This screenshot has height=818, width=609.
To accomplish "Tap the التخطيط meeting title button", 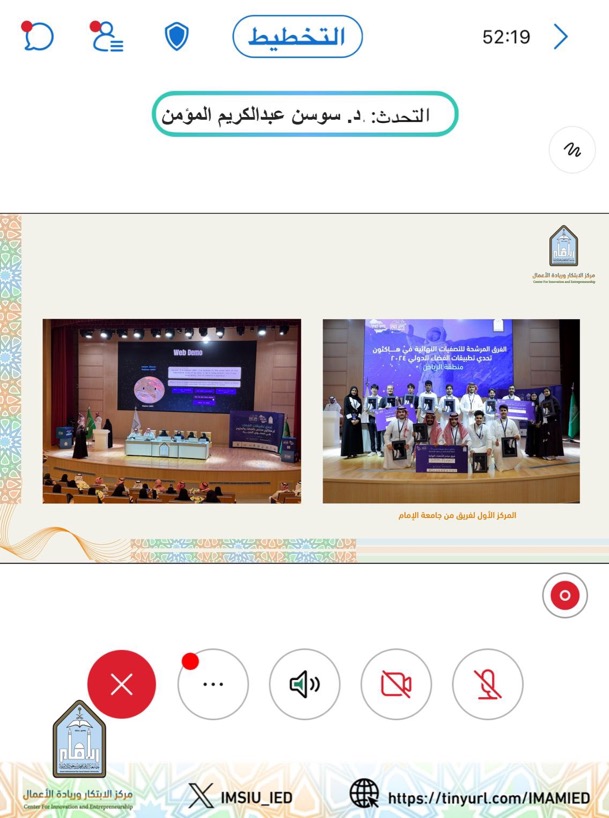I will click(297, 37).
